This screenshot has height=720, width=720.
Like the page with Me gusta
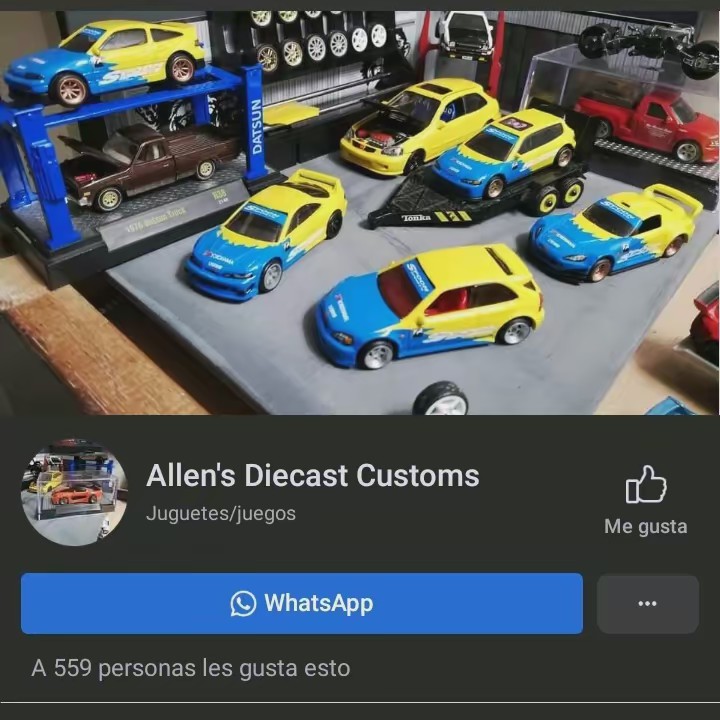[645, 499]
